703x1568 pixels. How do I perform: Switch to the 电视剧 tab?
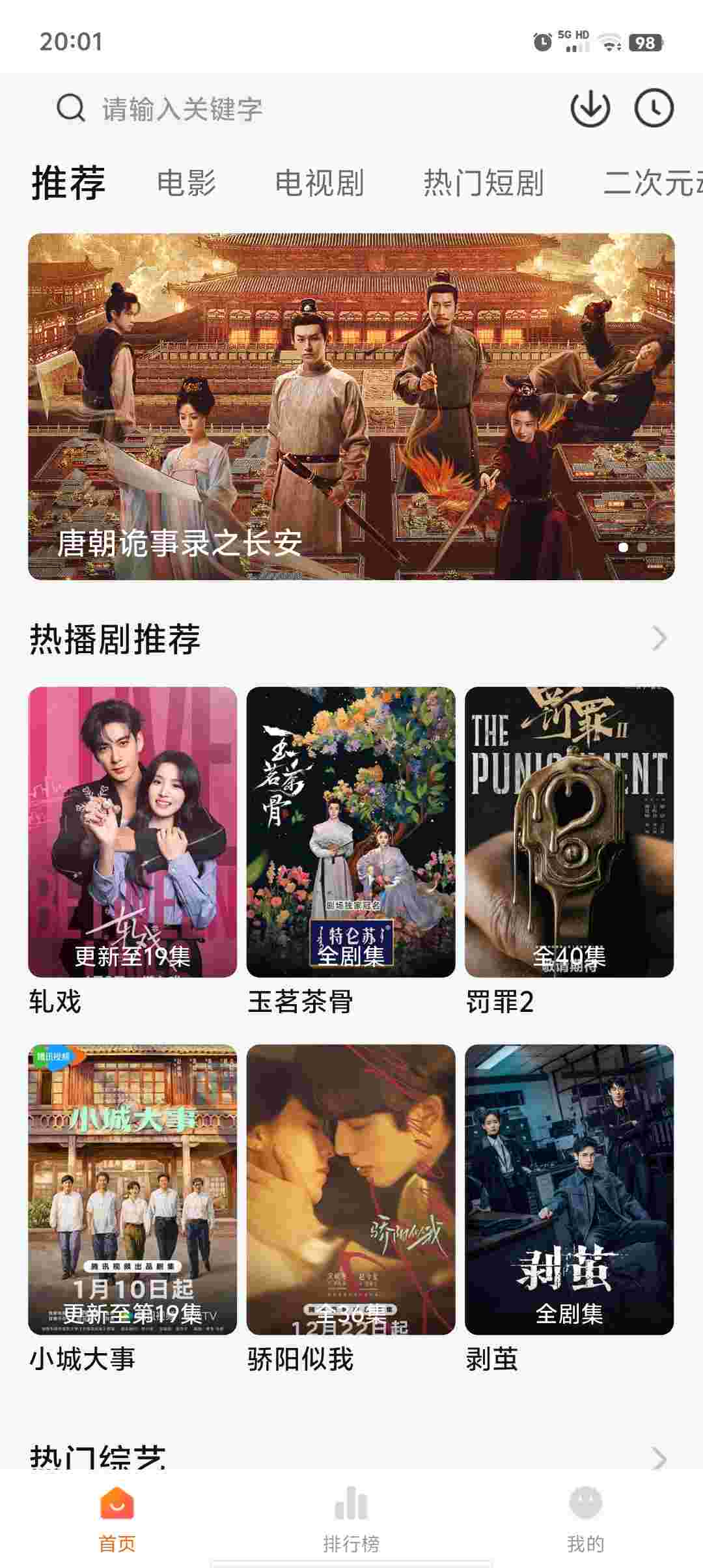(320, 183)
